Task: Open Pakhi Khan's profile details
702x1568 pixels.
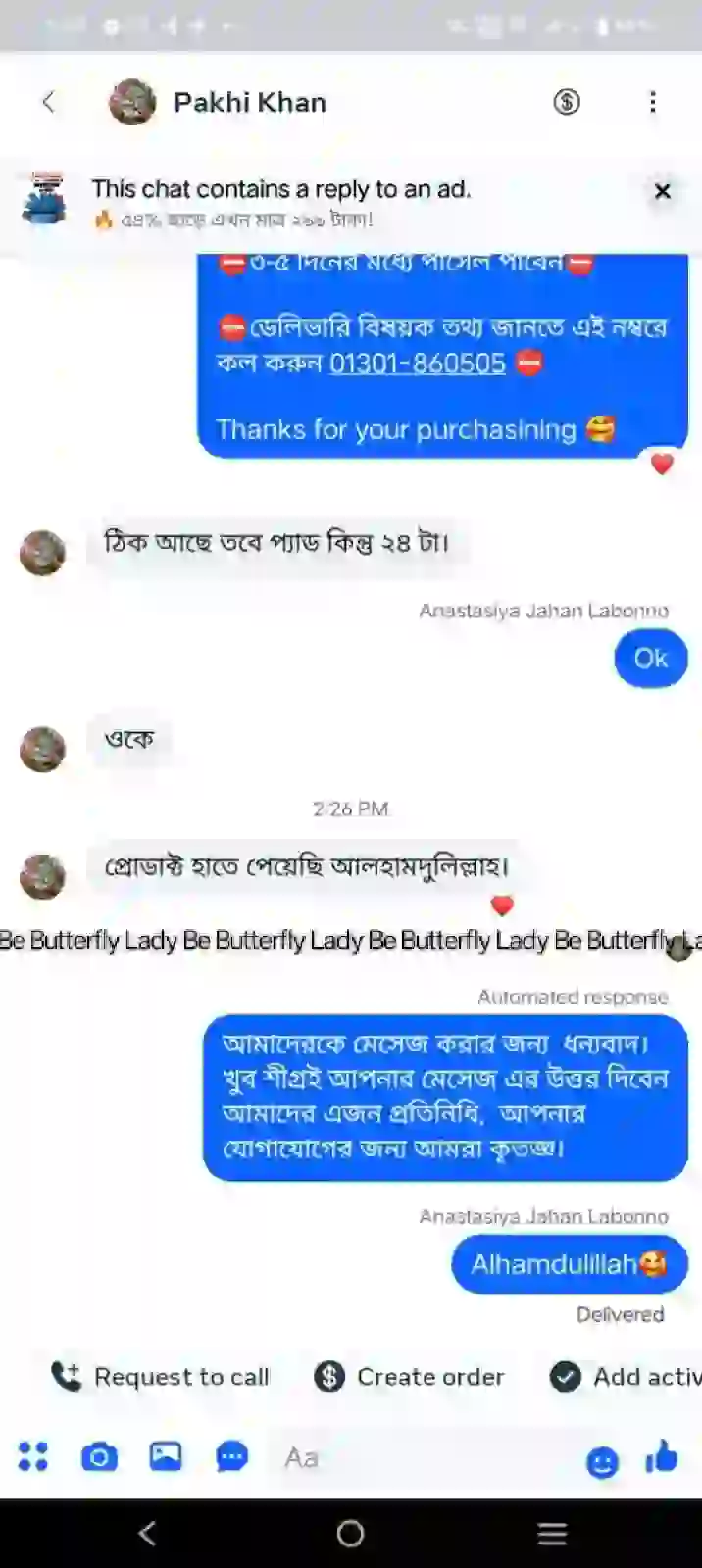Action: point(249,102)
